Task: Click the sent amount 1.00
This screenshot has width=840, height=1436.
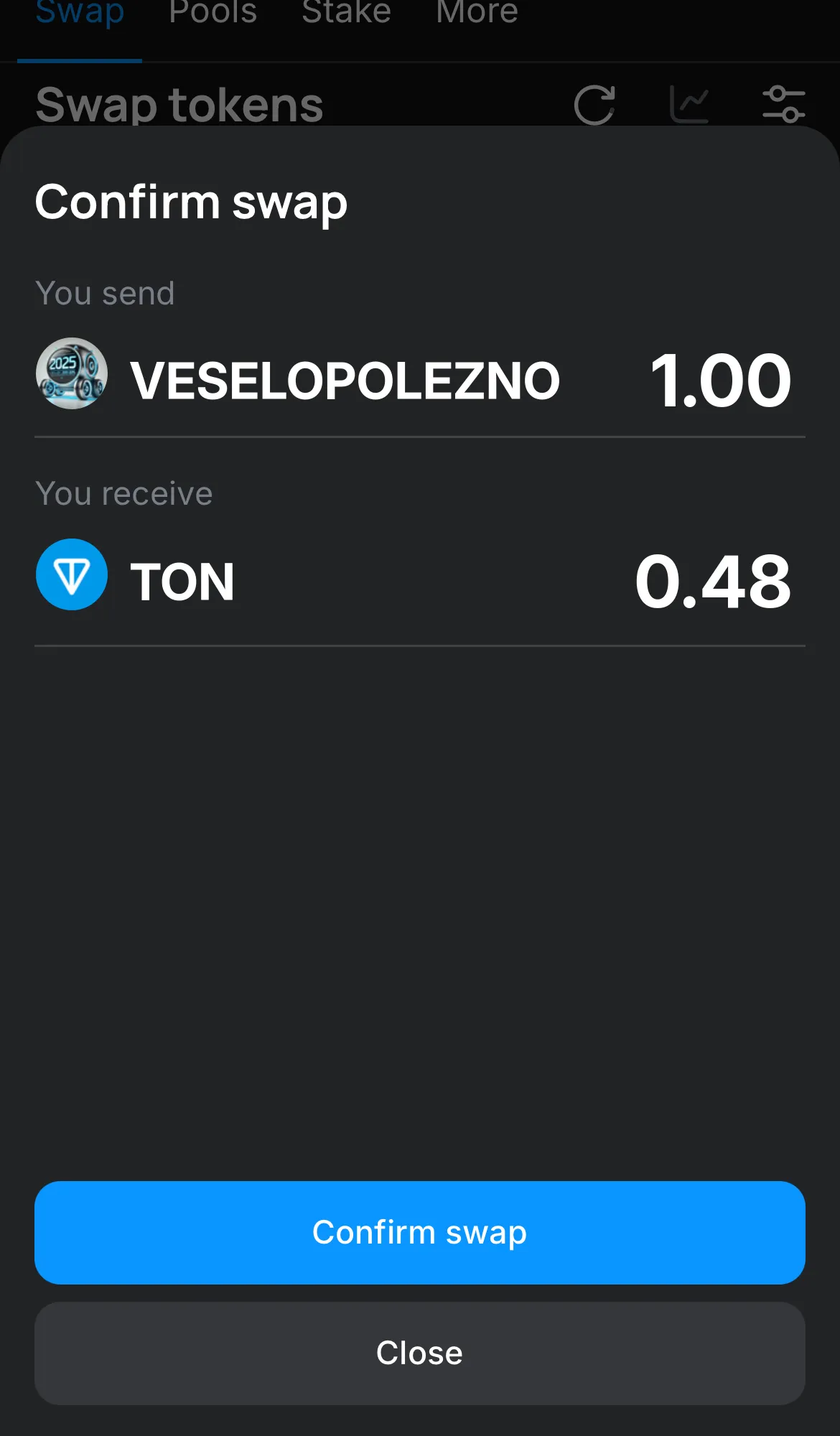Action: [x=719, y=381]
